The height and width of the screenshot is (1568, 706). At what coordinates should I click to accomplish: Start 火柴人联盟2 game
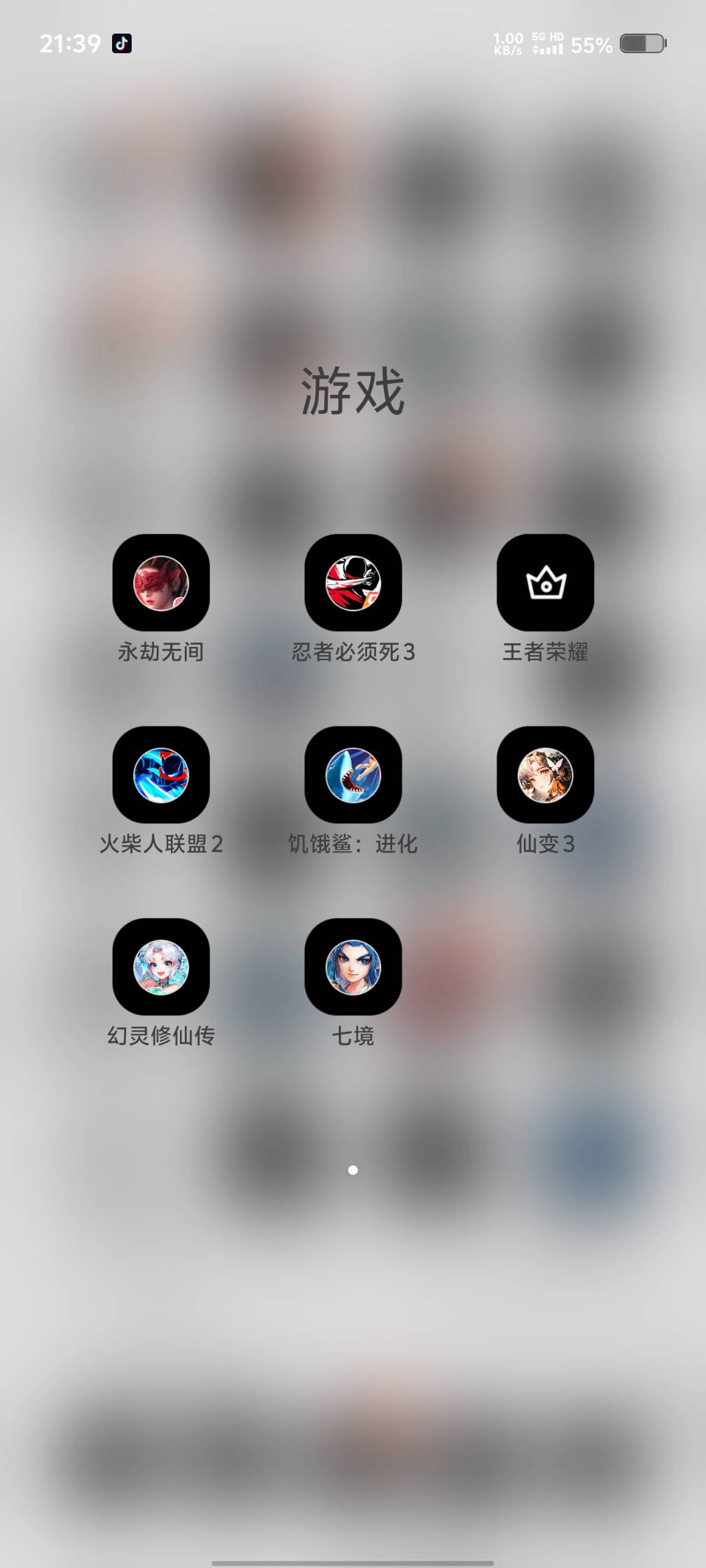click(x=160, y=775)
